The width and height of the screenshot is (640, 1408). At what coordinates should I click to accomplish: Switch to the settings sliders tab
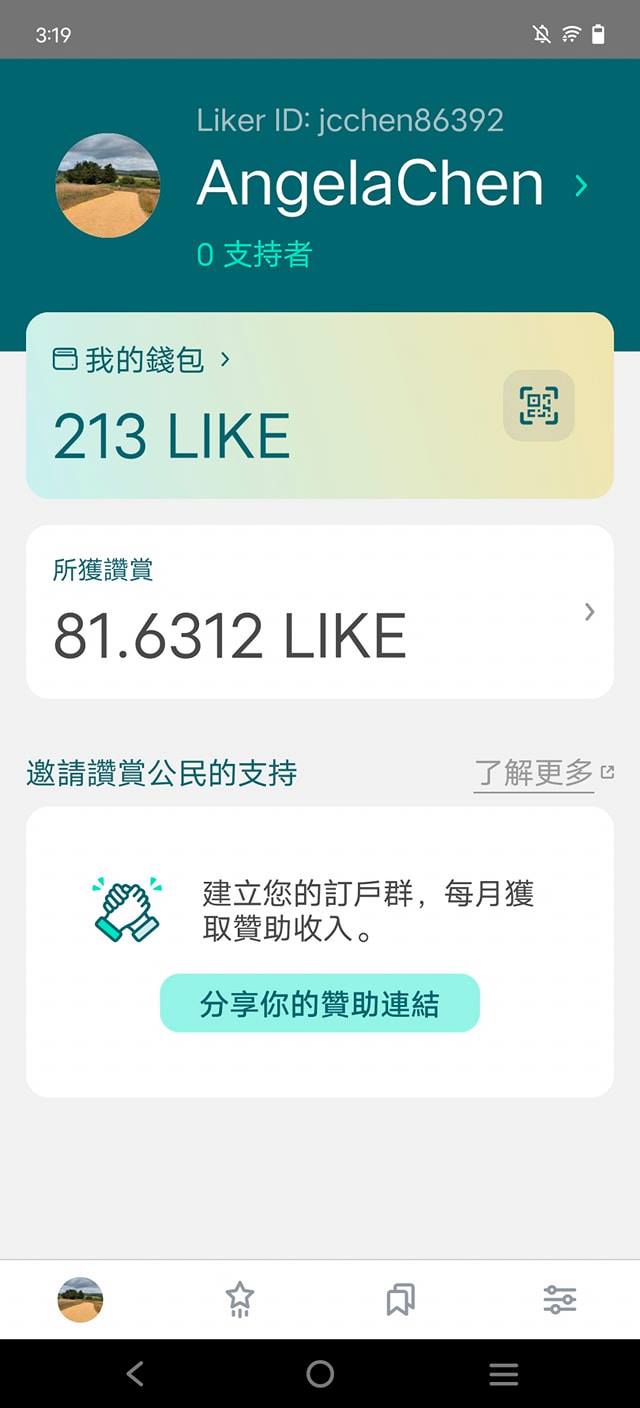click(559, 1299)
